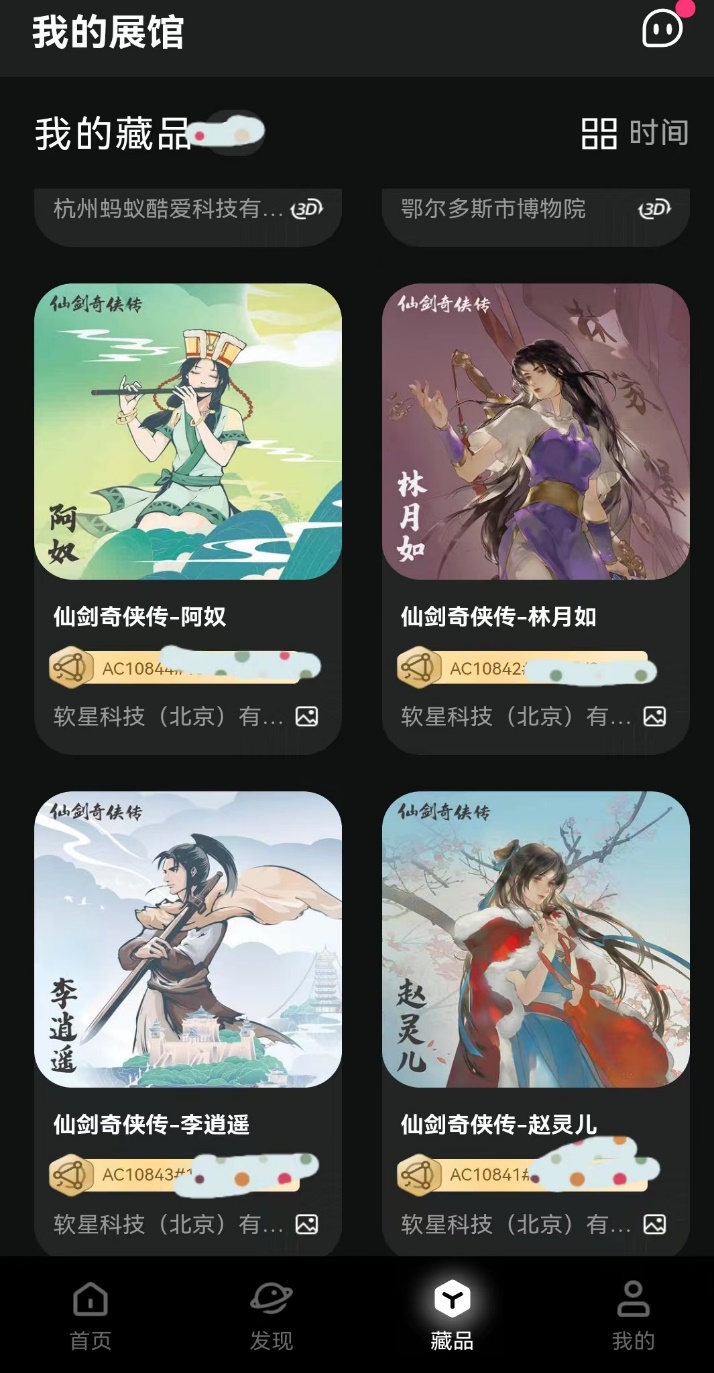The height and width of the screenshot is (1373, 714).
Task: Select the 藏品 tab
Action: tap(452, 1314)
